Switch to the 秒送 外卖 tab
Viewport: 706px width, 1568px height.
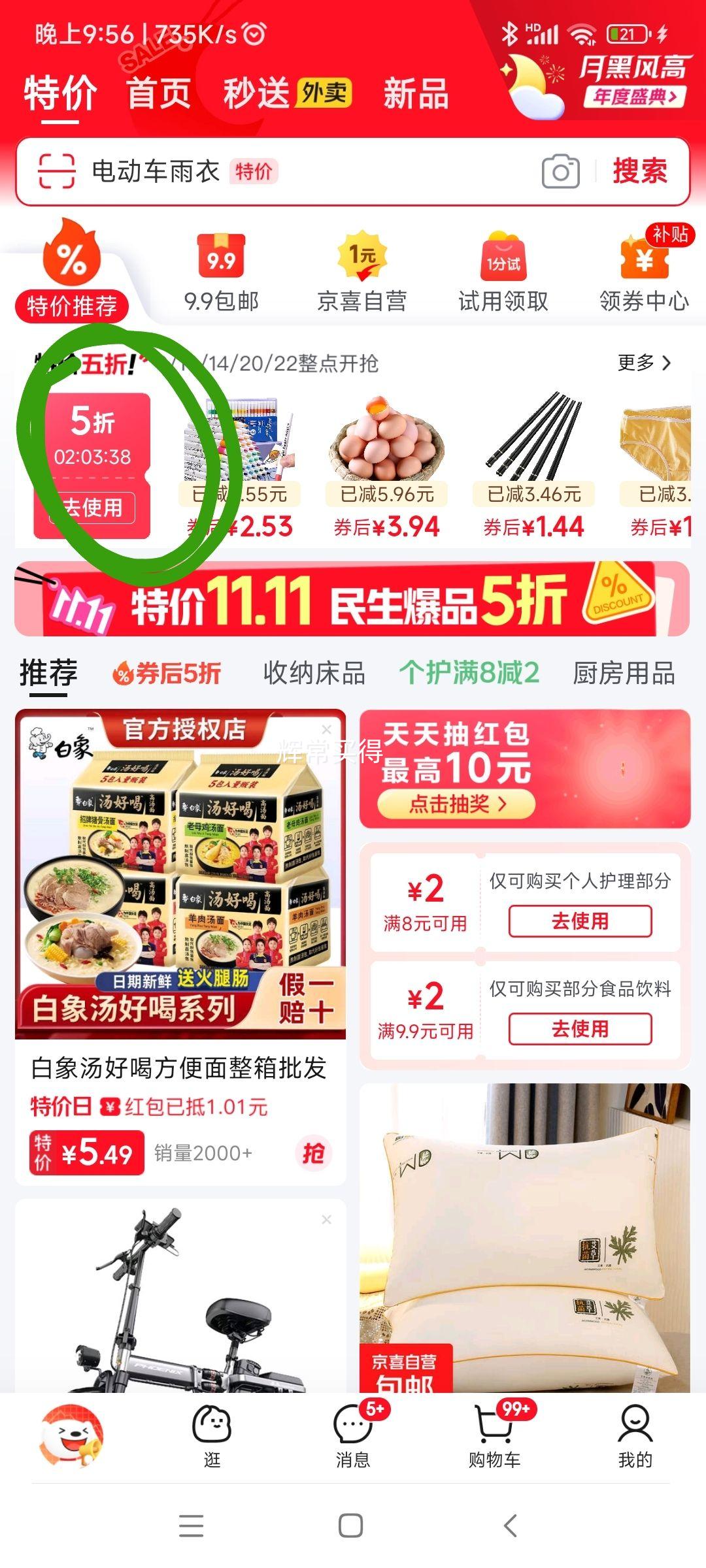[286, 93]
